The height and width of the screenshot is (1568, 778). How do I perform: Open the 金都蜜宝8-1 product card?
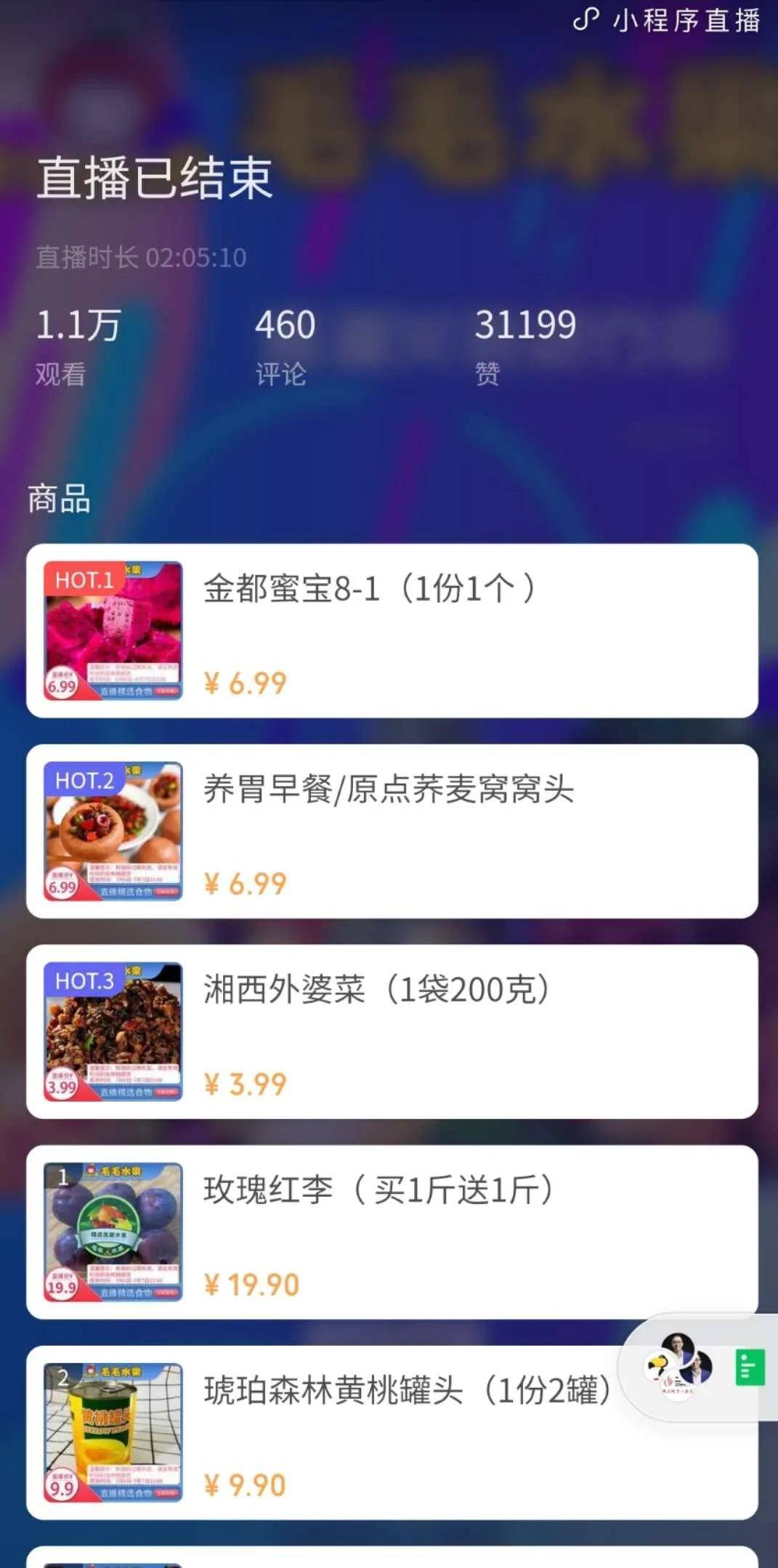[x=392, y=630]
